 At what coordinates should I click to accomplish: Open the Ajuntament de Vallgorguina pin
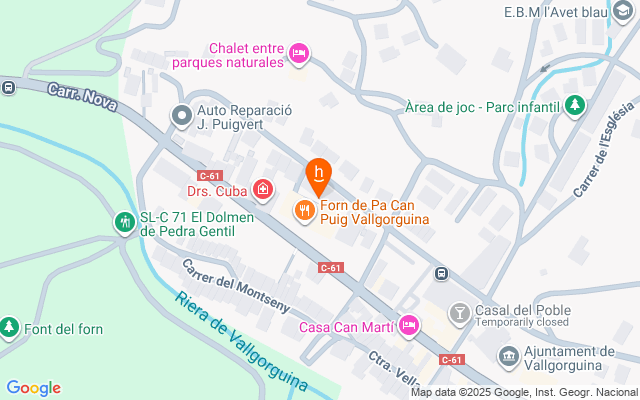click(508, 356)
